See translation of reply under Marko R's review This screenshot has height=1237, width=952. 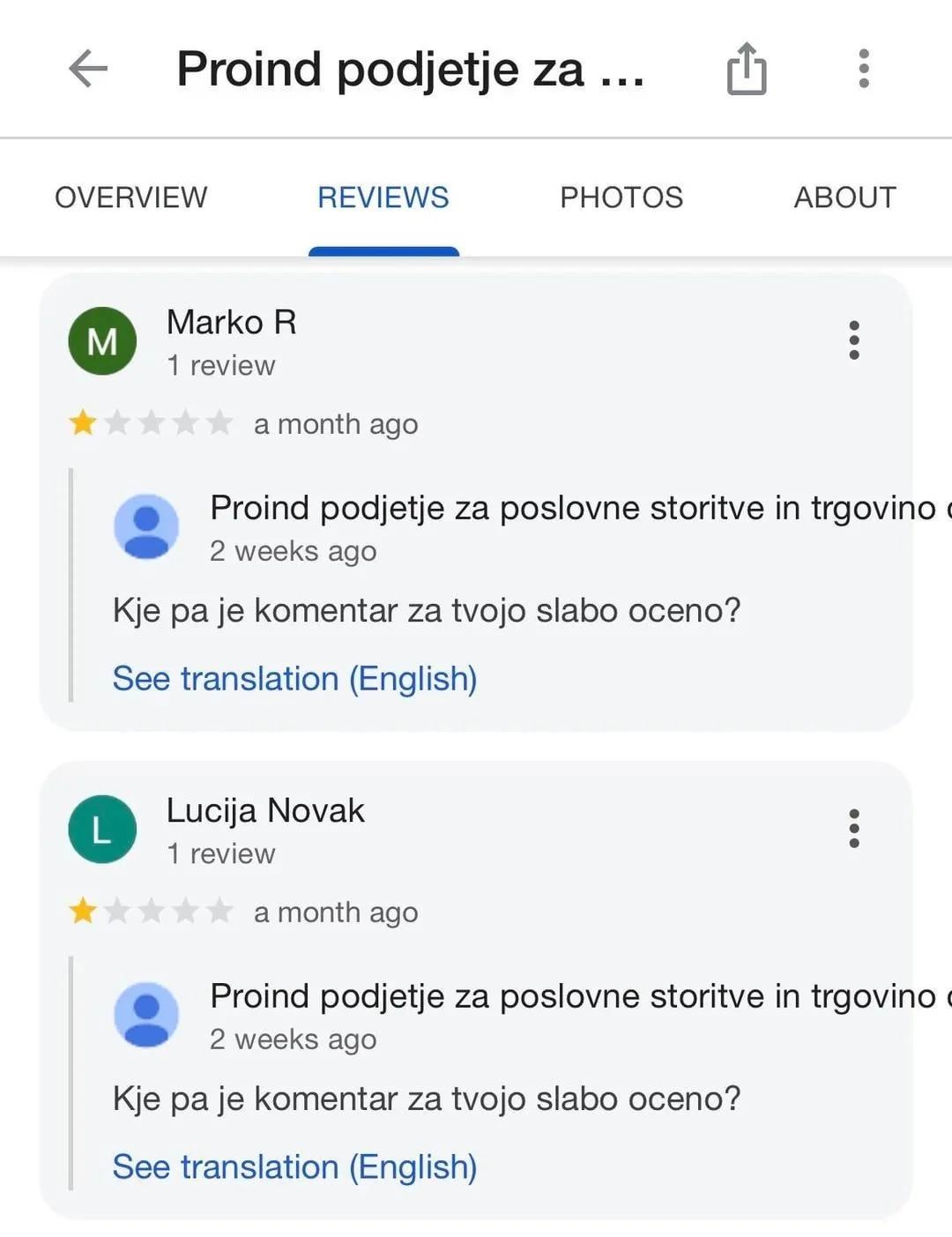[294, 679]
